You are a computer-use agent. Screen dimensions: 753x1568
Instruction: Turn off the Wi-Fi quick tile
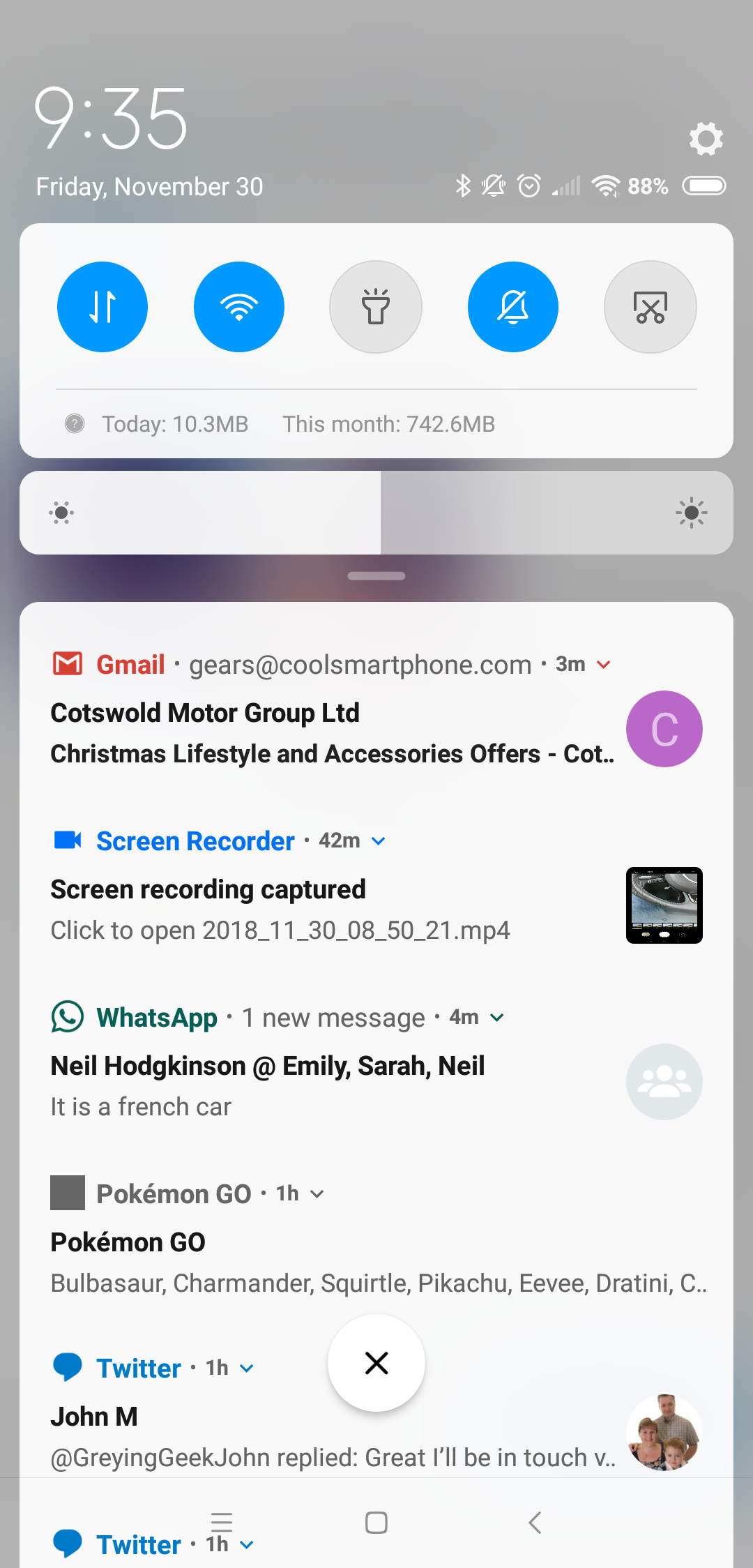pos(239,307)
